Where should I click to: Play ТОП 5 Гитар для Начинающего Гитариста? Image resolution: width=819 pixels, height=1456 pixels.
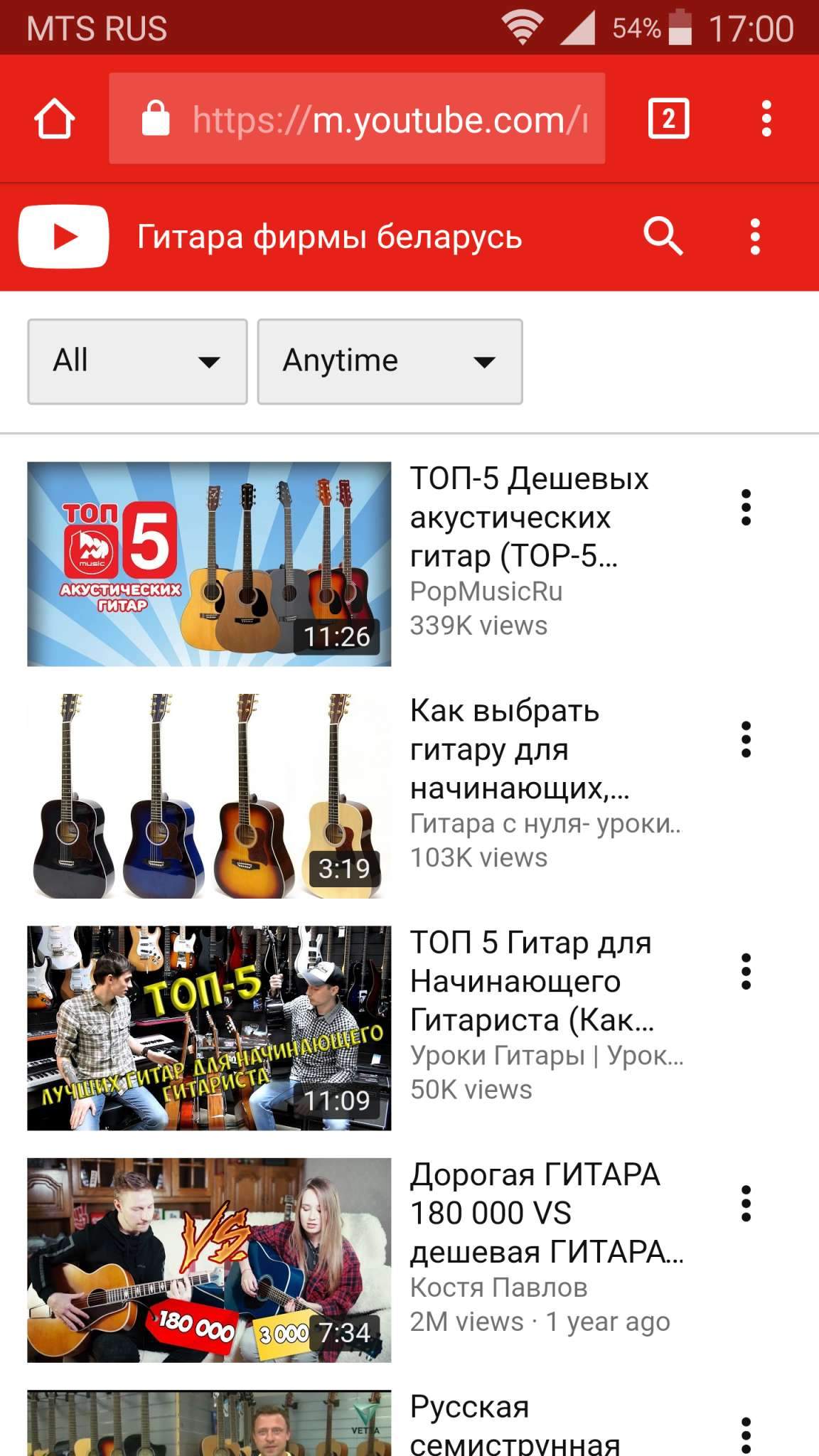click(209, 1028)
